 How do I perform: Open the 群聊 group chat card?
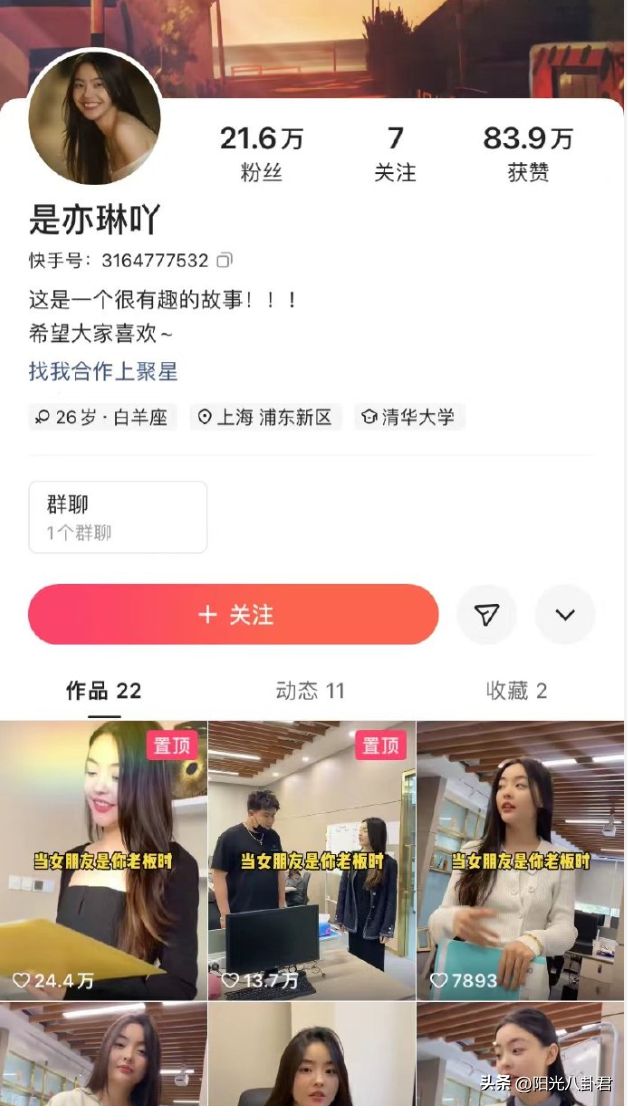tap(117, 517)
